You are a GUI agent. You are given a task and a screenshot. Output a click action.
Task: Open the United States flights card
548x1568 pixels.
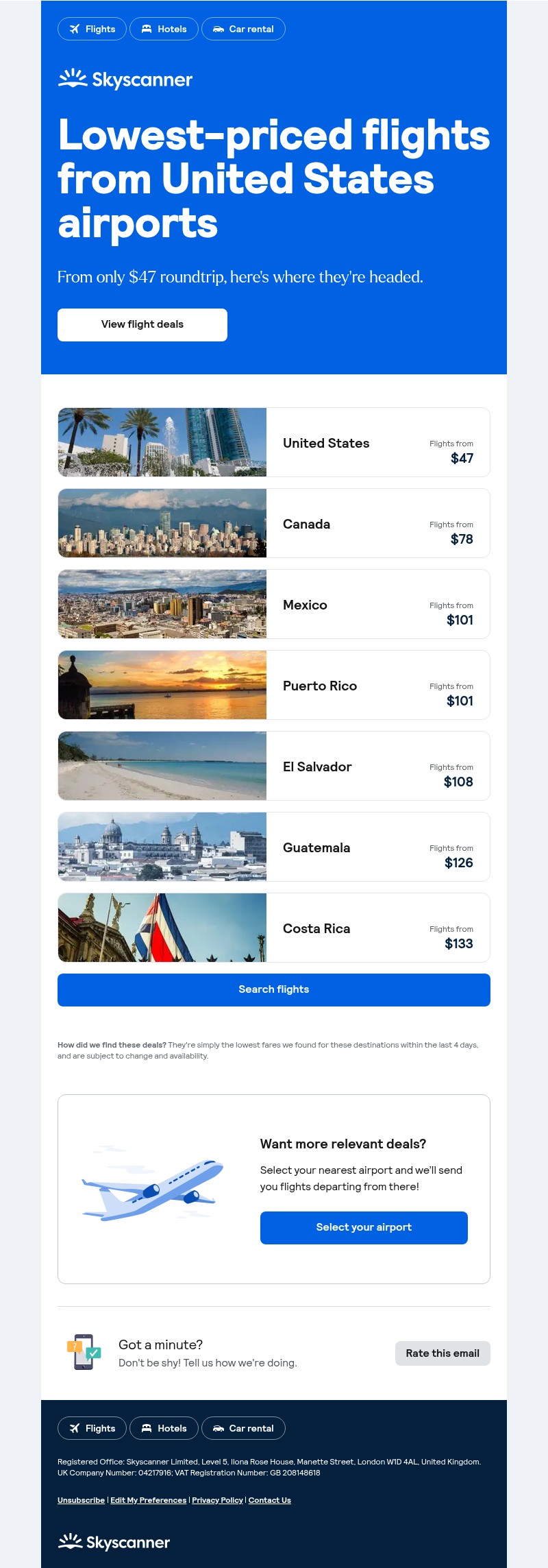pos(274,442)
